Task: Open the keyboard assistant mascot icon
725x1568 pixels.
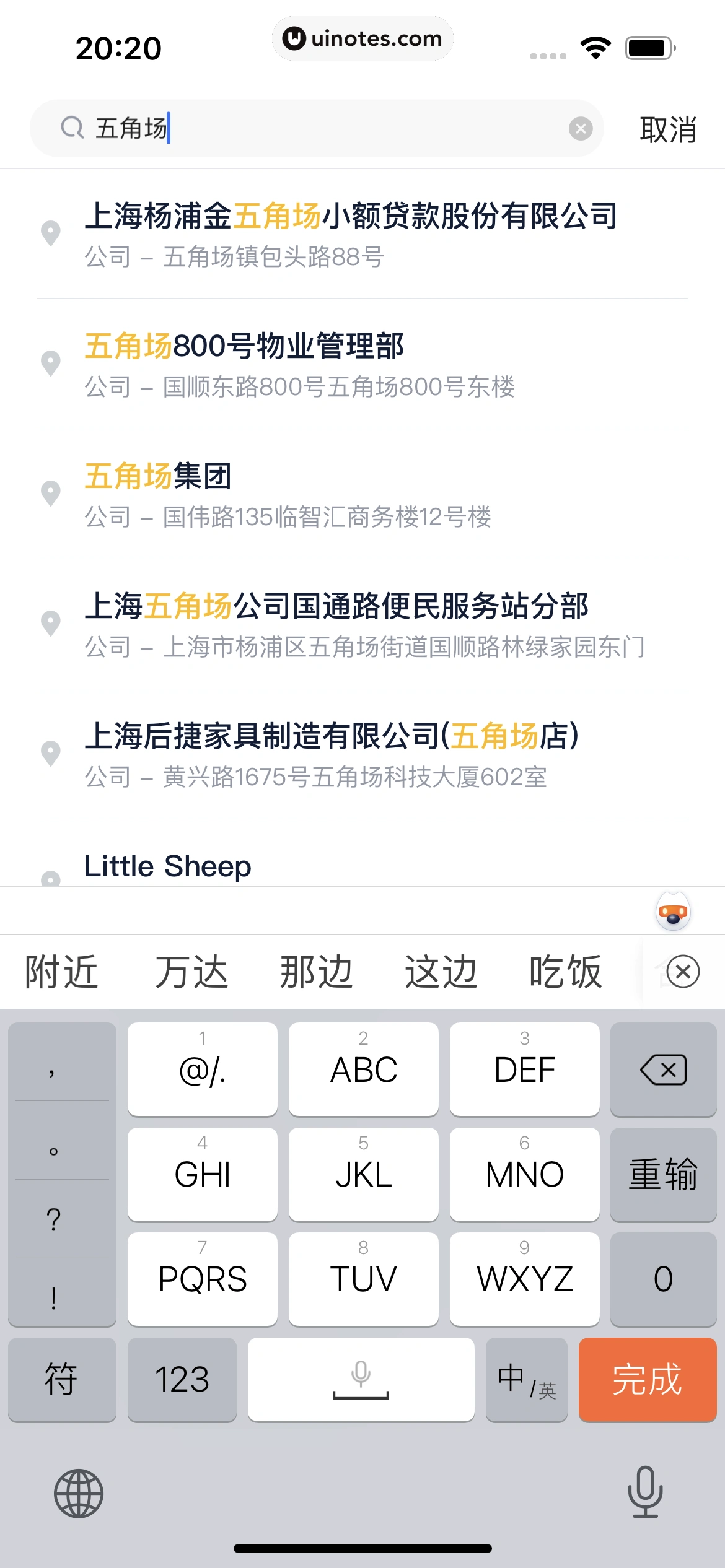Action: 674,911
